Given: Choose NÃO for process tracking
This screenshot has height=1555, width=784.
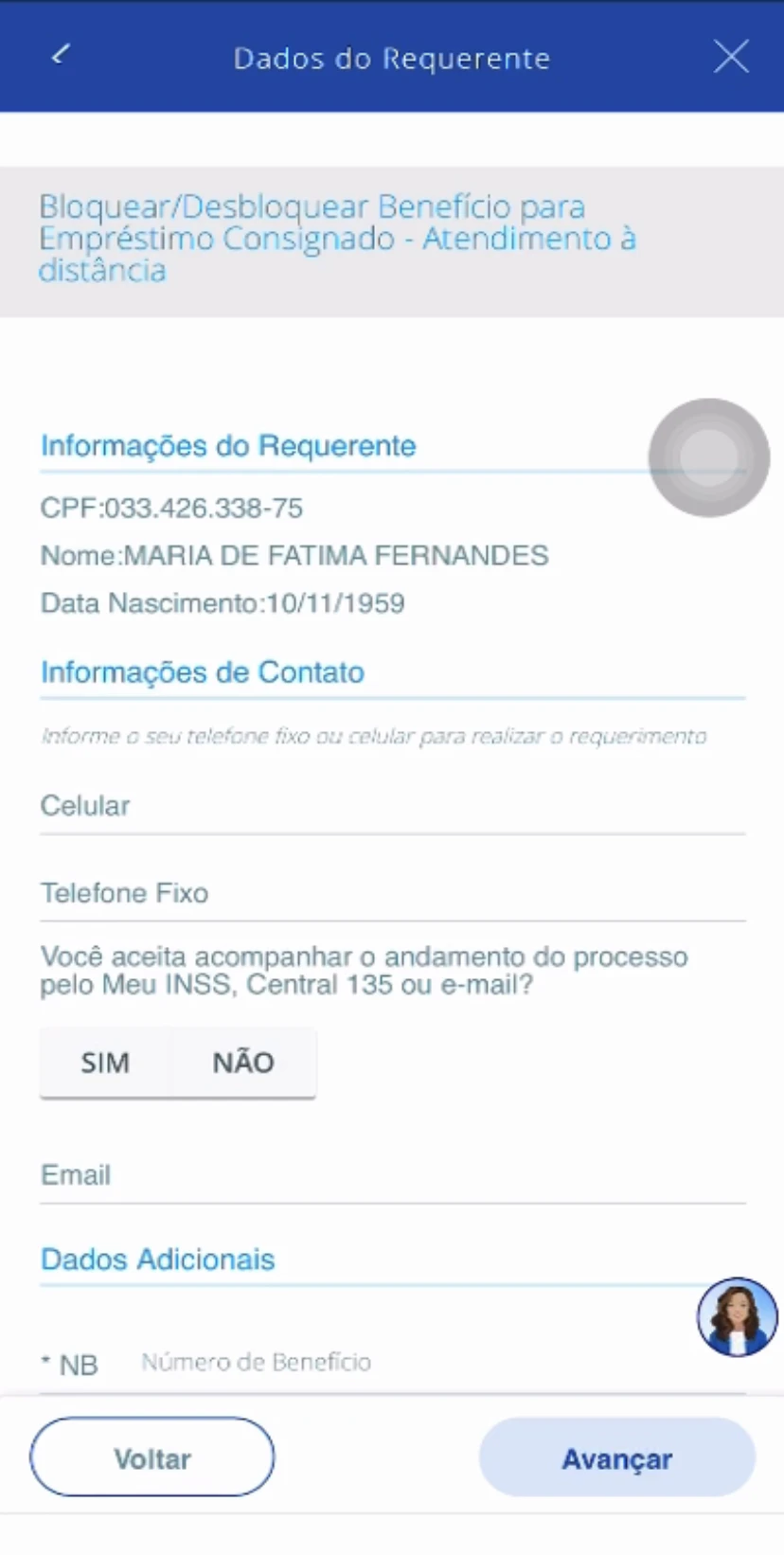Looking at the screenshot, I should coord(243,1063).
